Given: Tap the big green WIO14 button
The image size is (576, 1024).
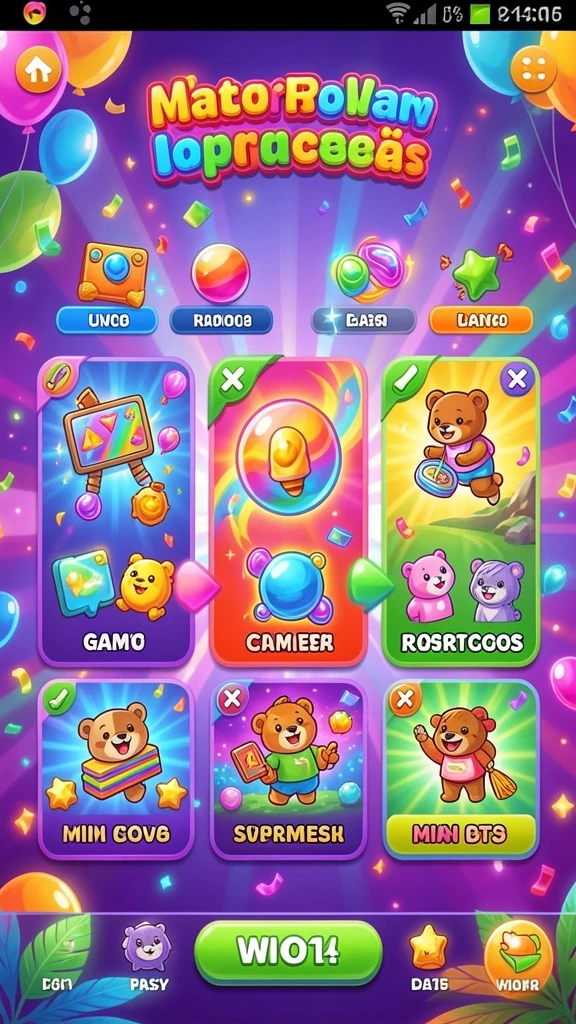Looking at the screenshot, I should click(288, 953).
